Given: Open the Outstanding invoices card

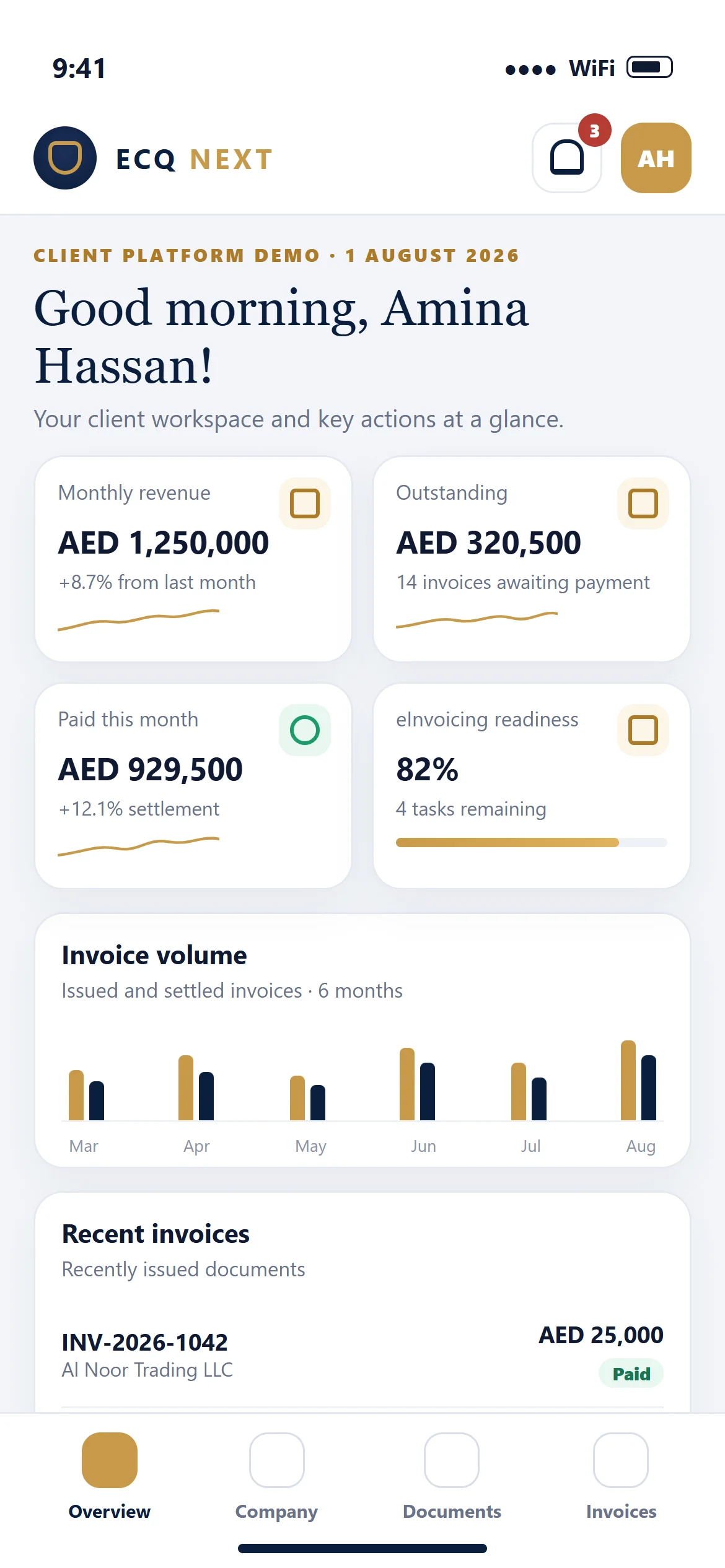Looking at the screenshot, I should pos(532,559).
